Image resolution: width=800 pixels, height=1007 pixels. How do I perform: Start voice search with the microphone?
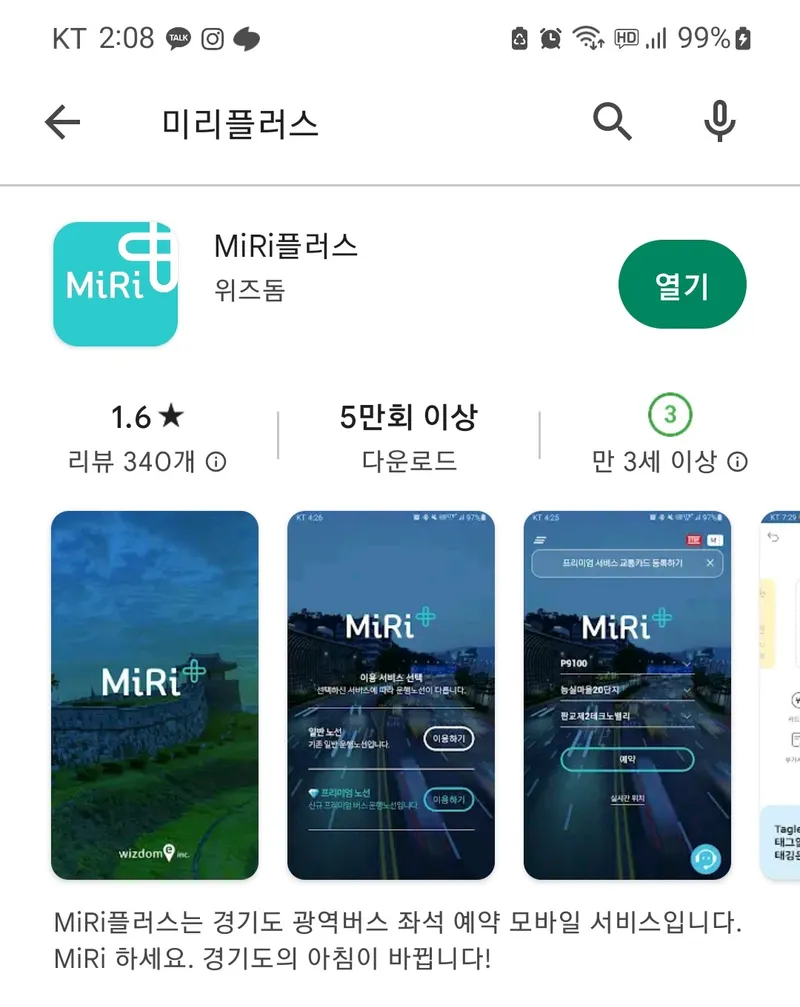point(719,122)
